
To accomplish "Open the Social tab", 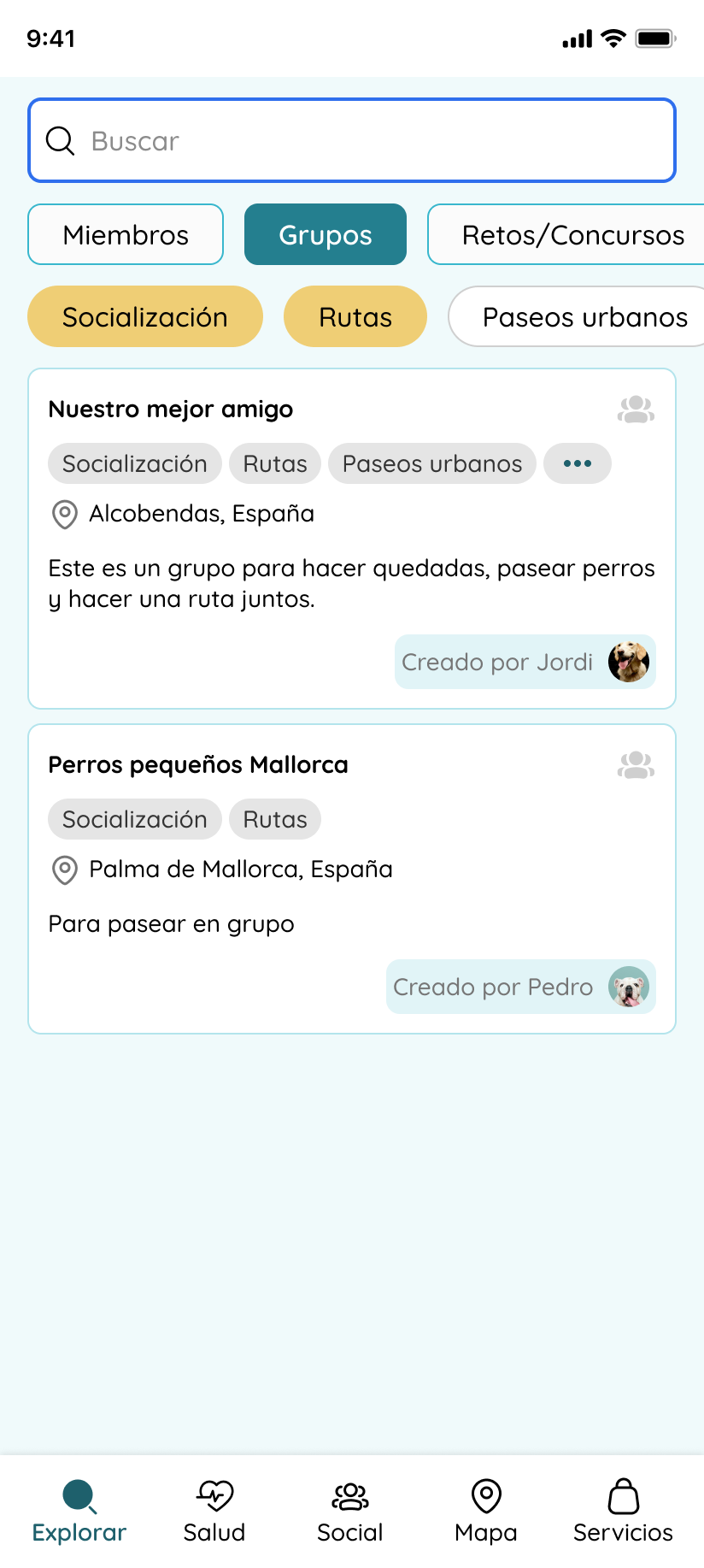I will [x=350, y=1512].
